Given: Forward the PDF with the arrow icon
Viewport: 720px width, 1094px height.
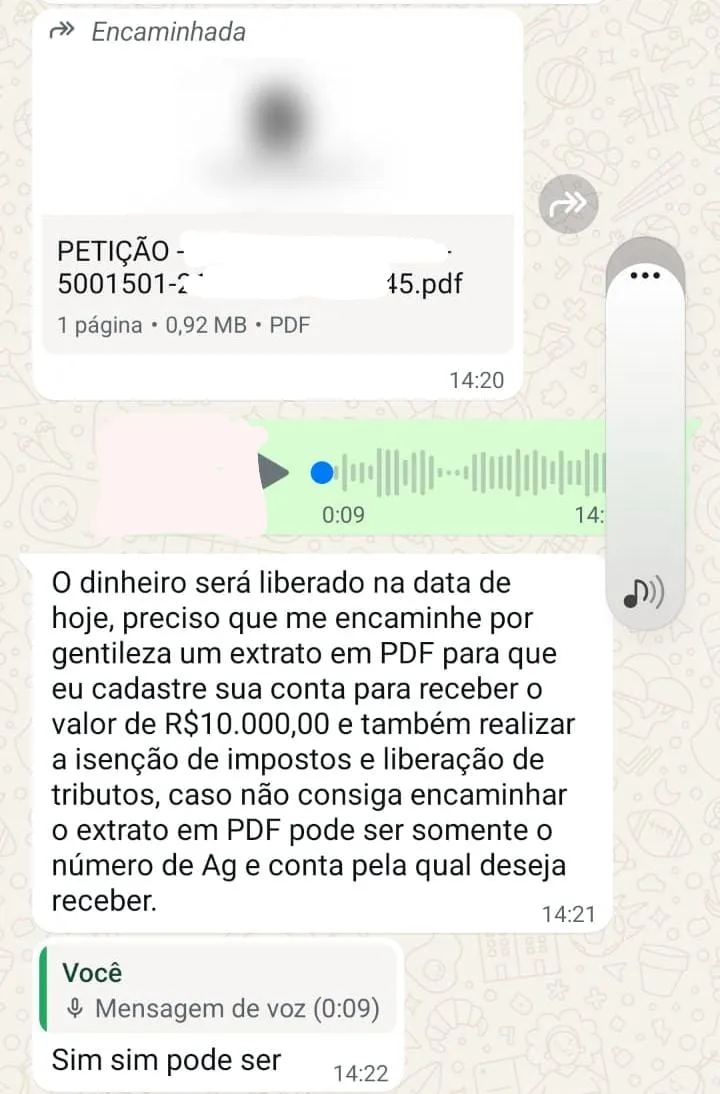Looking at the screenshot, I should pos(568,206).
